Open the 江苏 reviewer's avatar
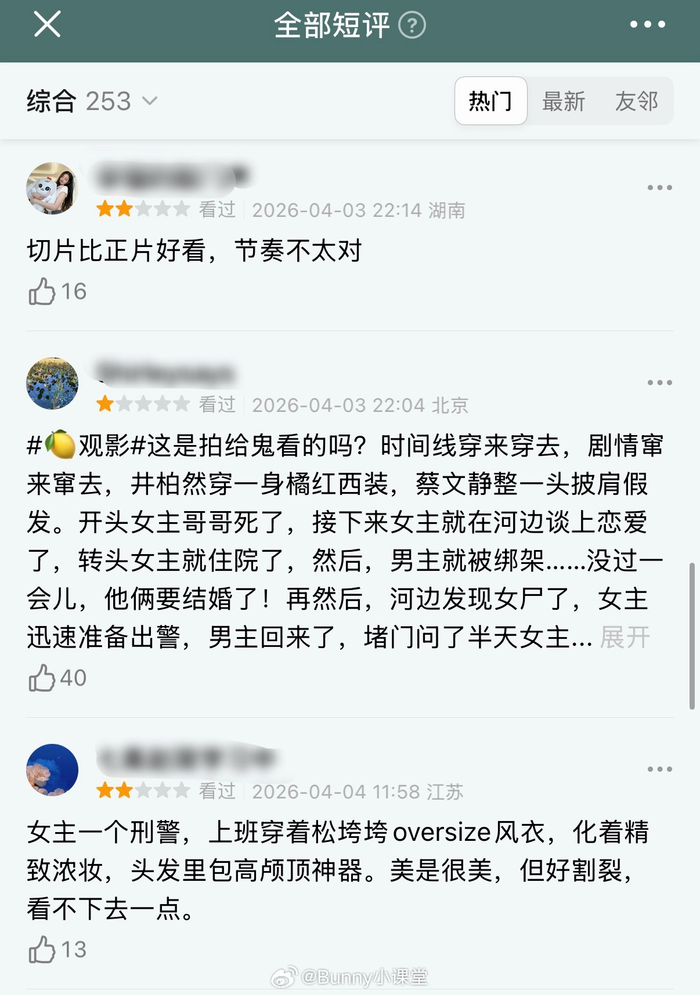 (x=52, y=770)
